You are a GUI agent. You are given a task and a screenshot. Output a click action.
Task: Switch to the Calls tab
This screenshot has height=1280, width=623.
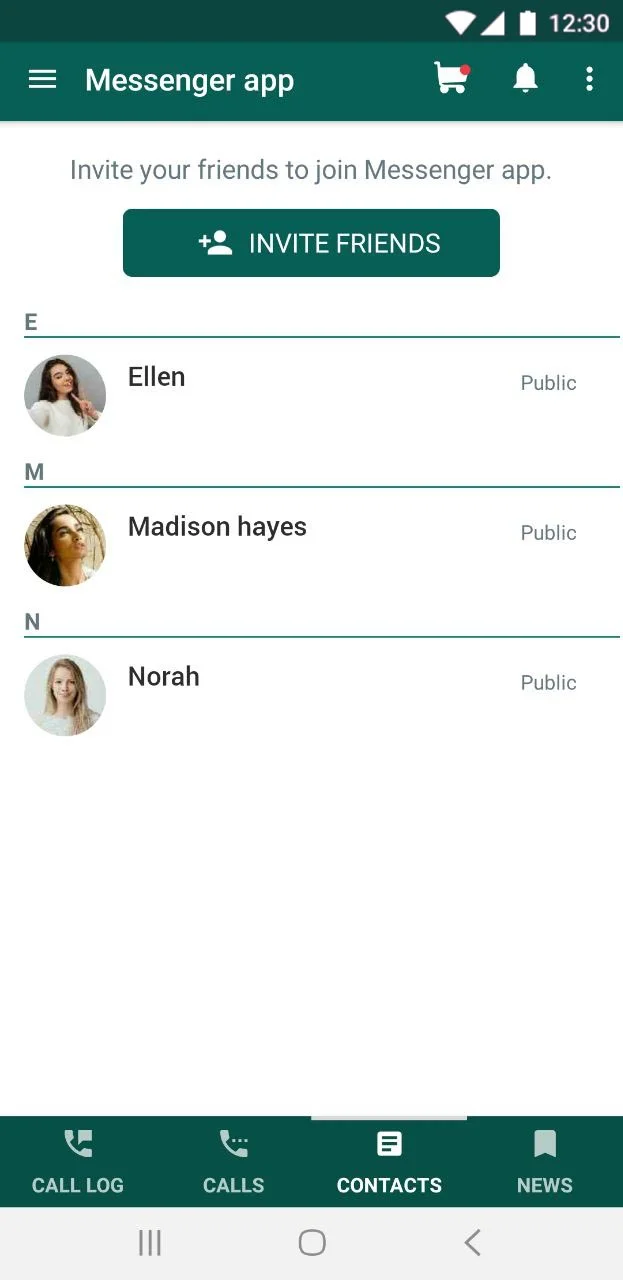pyautogui.click(x=233, y=1162)
